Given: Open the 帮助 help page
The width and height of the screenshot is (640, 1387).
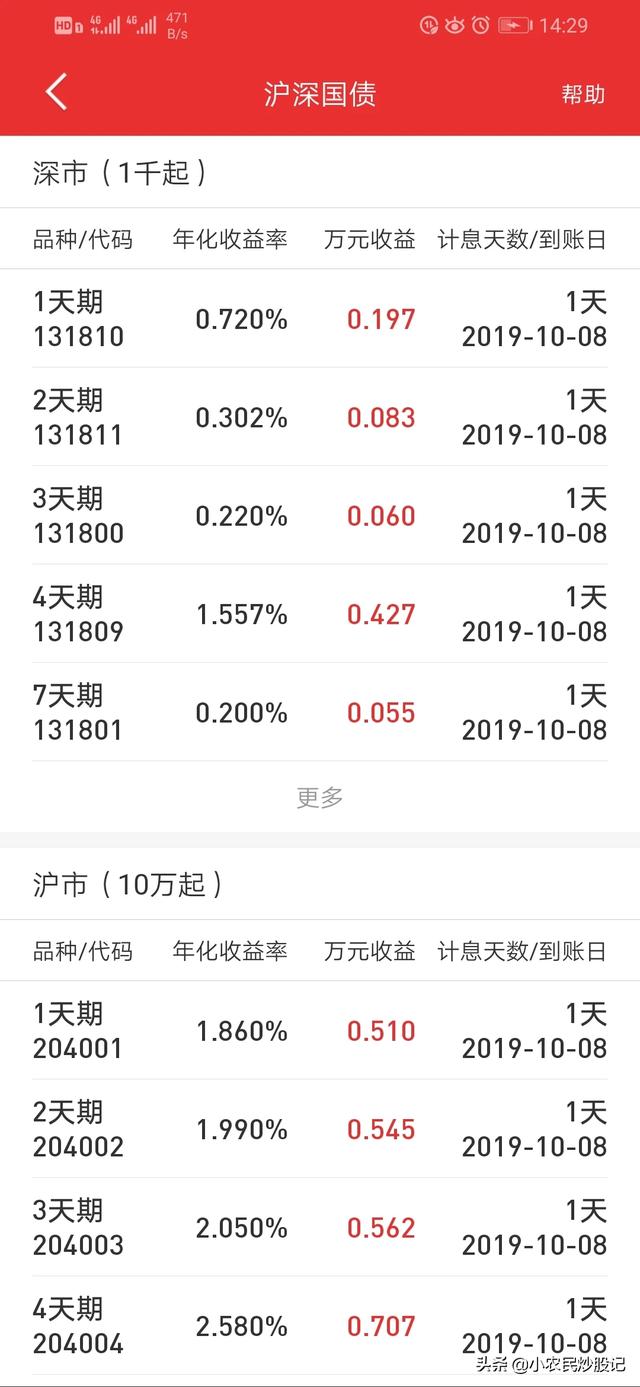Looking at the screenshot, I should coord(583,94).
